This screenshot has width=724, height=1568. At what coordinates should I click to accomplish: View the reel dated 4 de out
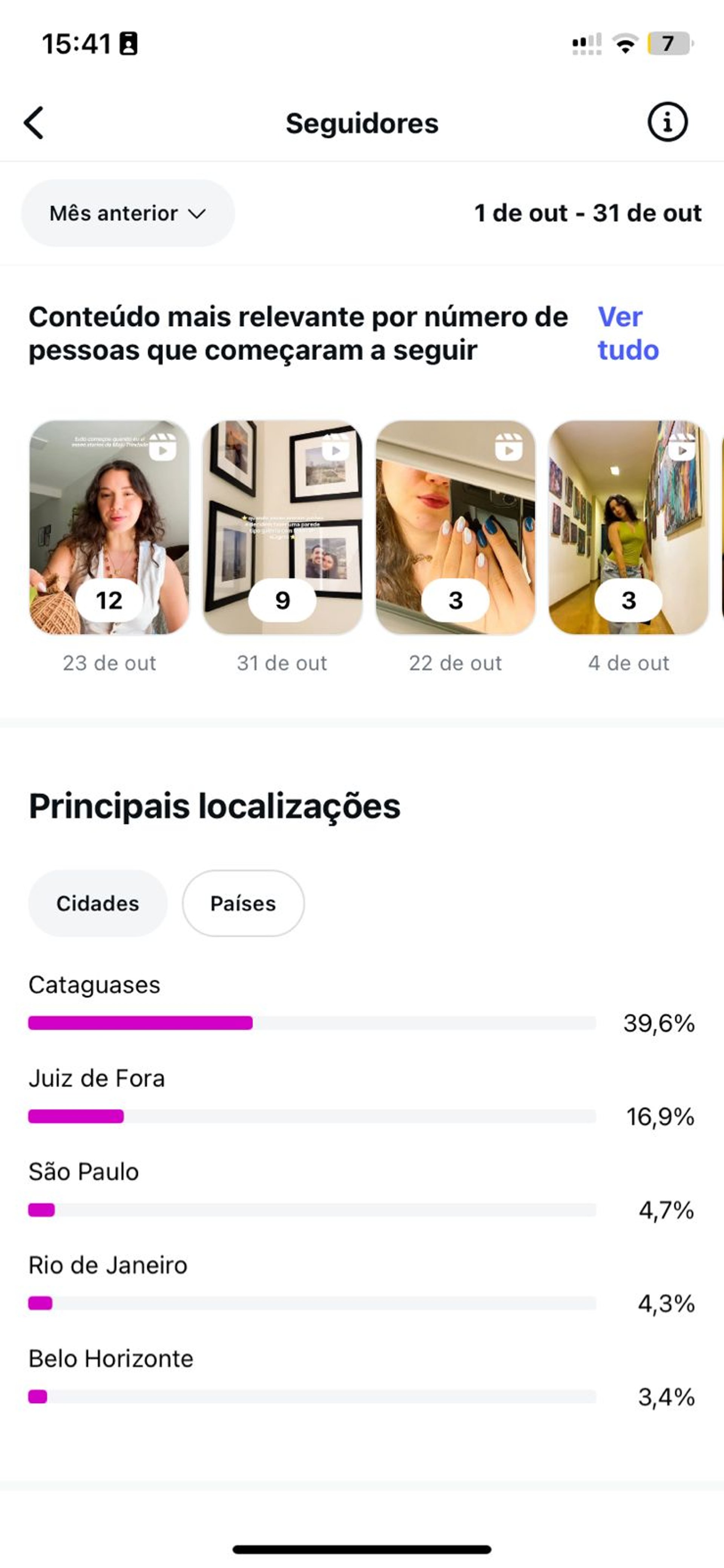[629, 527]
